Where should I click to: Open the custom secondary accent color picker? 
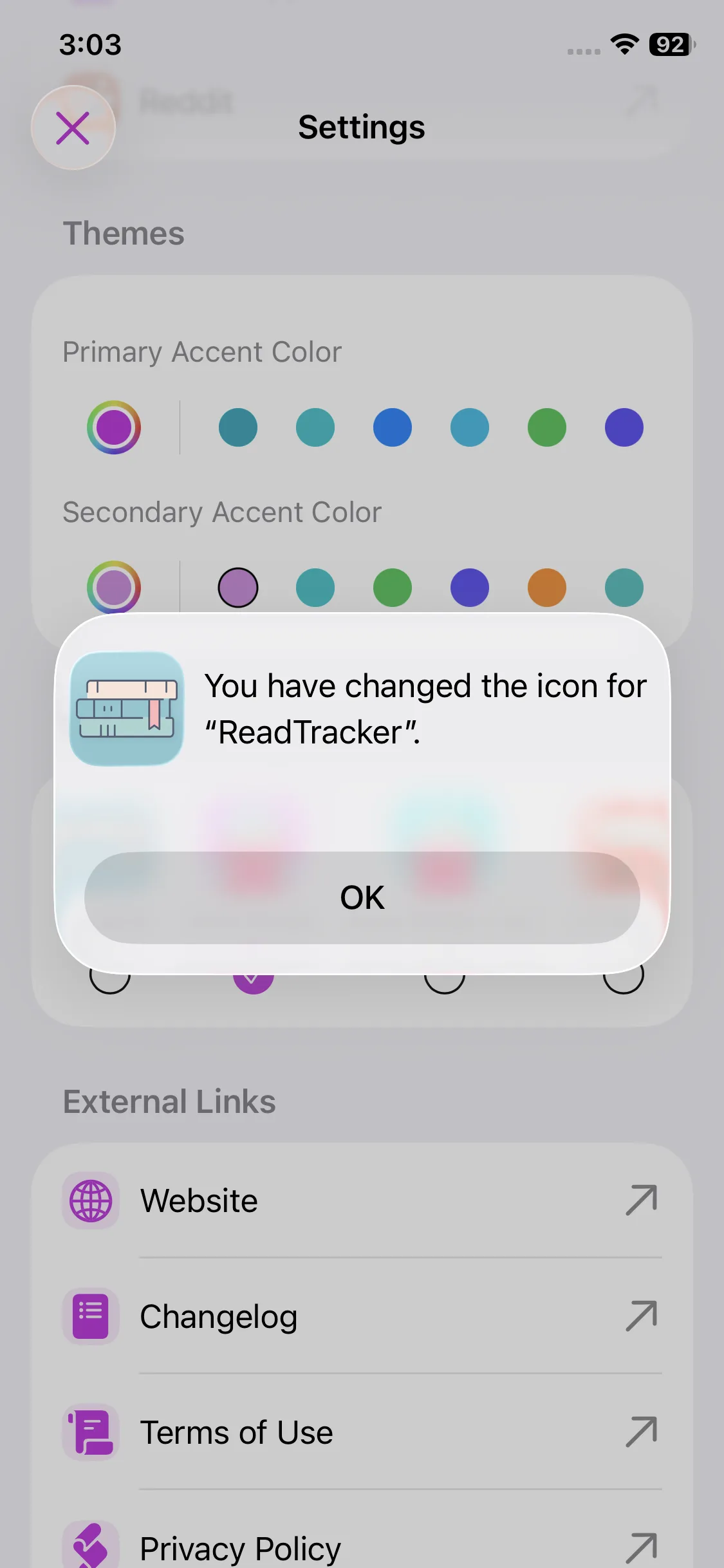(x=114, y=587)
